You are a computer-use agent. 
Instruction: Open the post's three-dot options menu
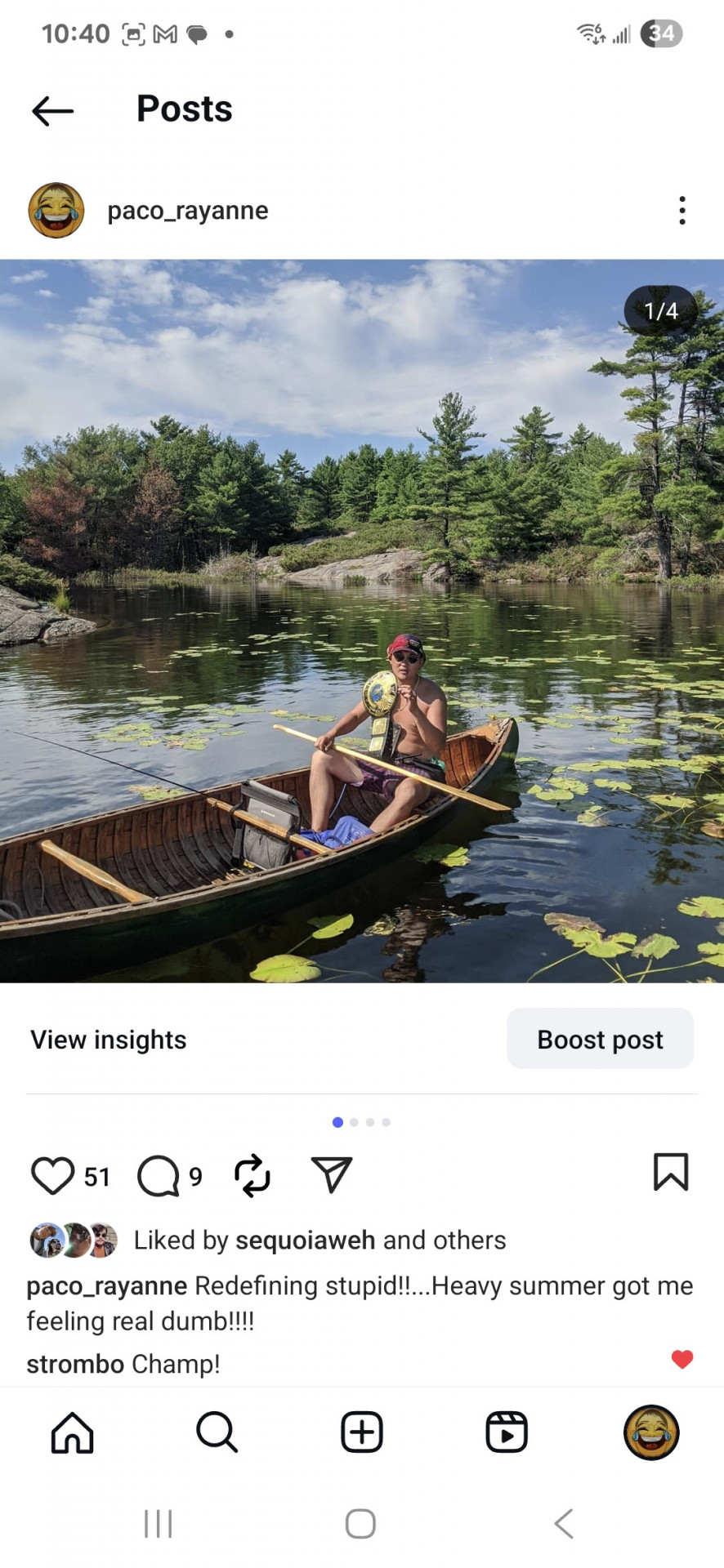point(682,211)
